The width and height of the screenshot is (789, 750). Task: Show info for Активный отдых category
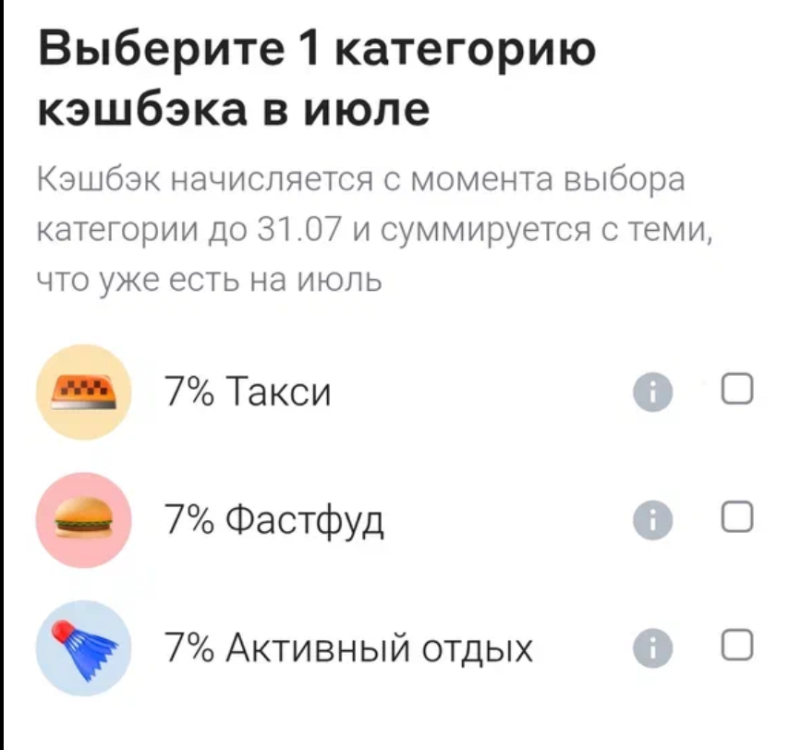click(x=651, y=648)
